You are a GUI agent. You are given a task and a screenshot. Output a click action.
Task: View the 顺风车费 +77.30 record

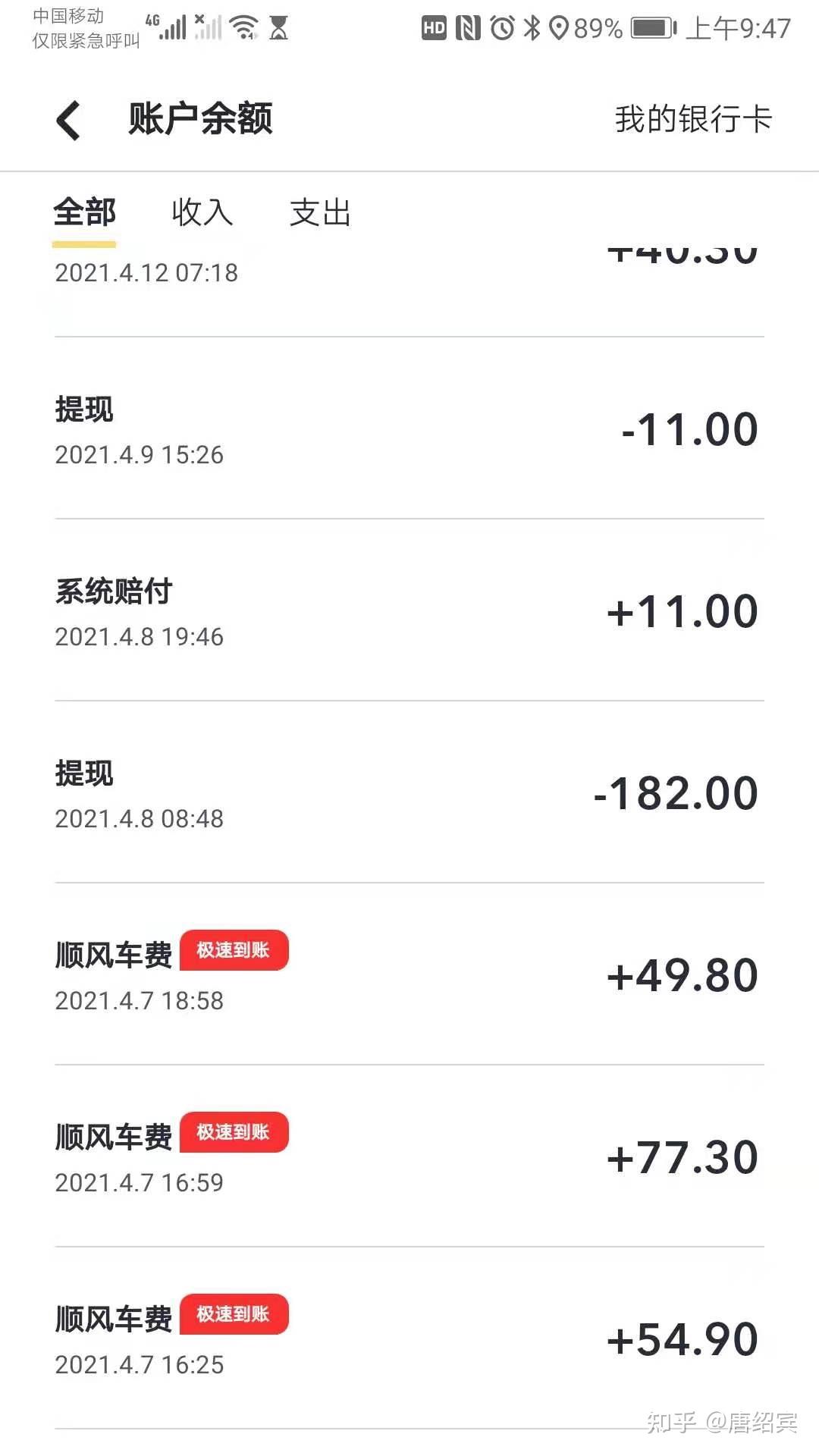coord(409,1156)
